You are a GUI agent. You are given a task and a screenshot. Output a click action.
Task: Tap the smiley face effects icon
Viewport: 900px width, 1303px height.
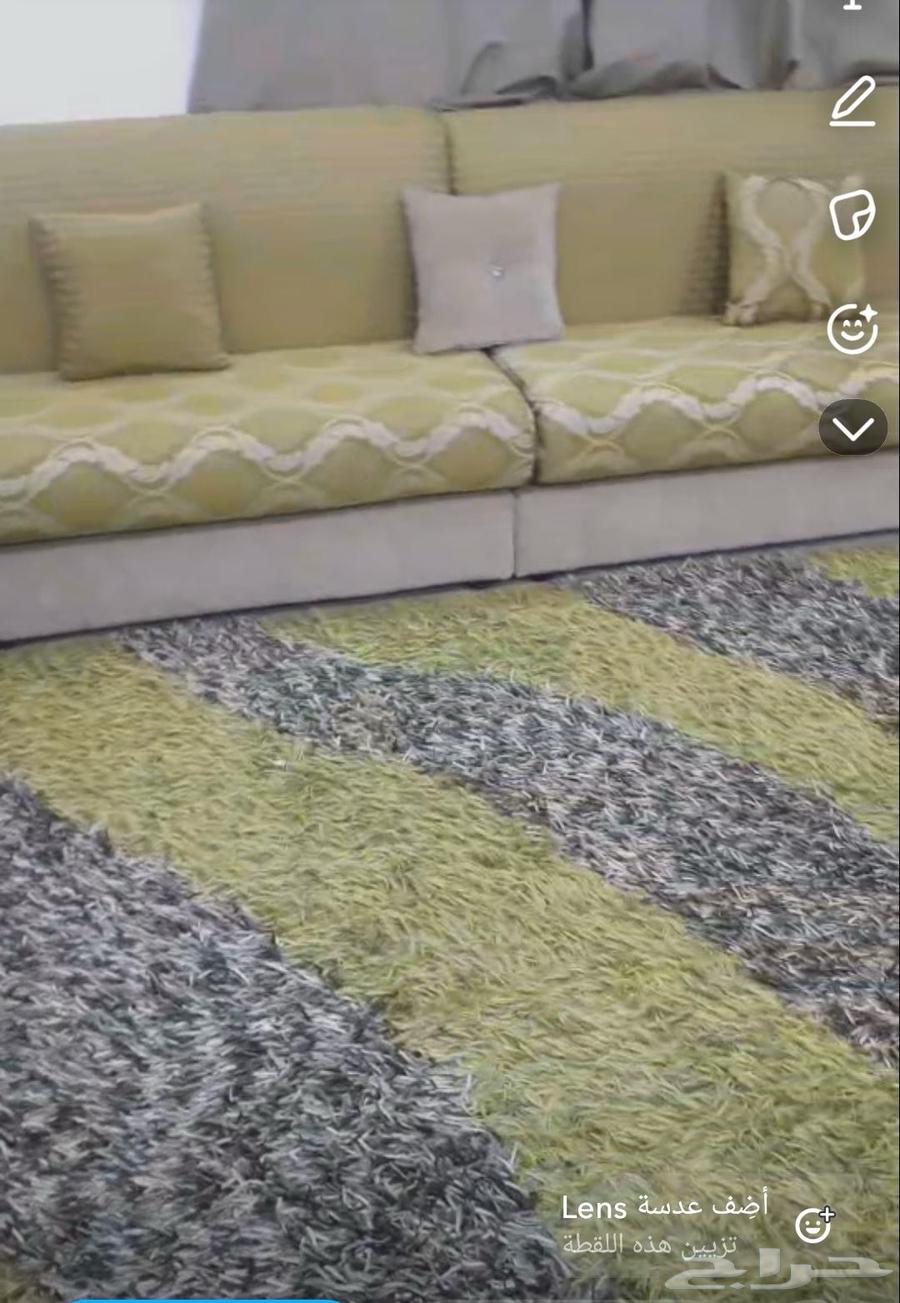[852, 329]
